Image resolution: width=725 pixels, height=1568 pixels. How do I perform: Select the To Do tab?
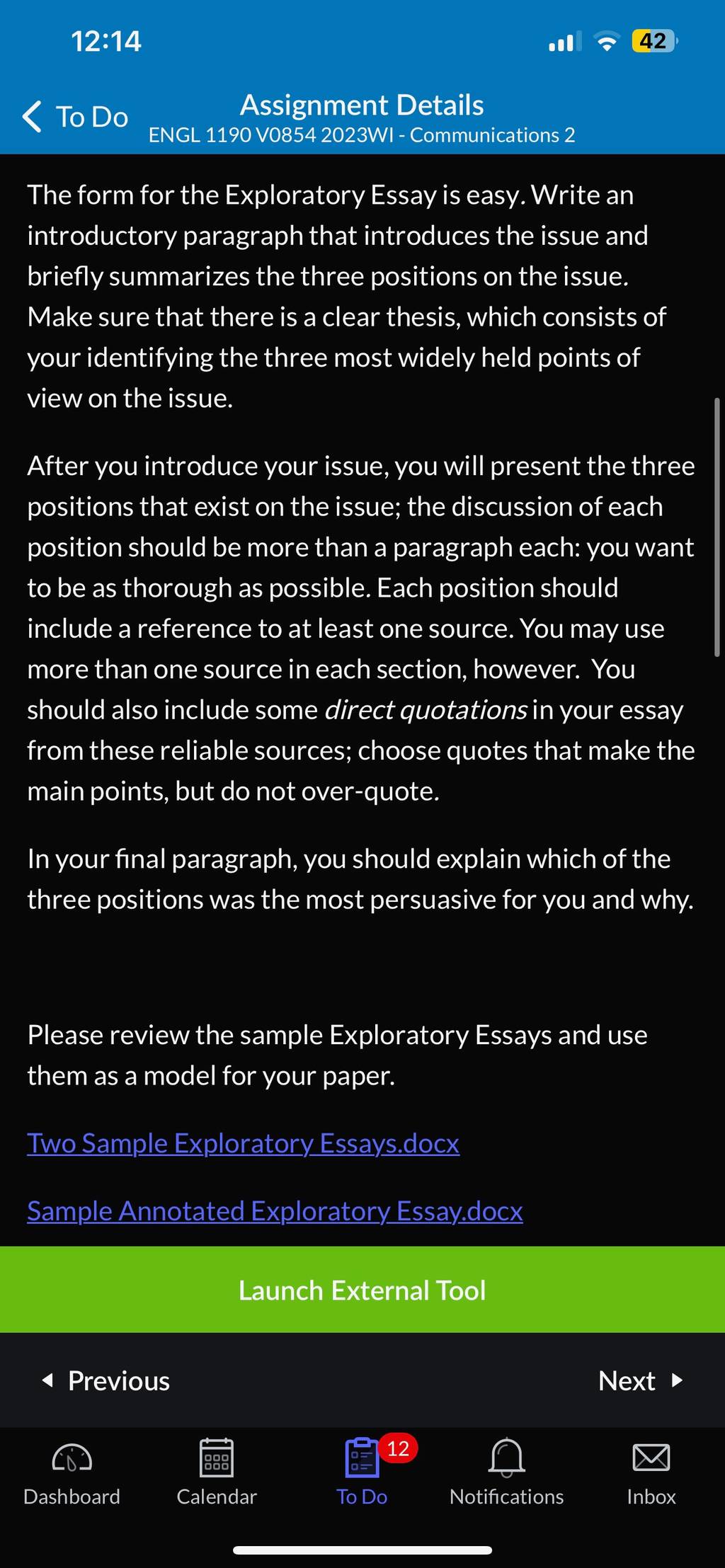coord(362,1472)
